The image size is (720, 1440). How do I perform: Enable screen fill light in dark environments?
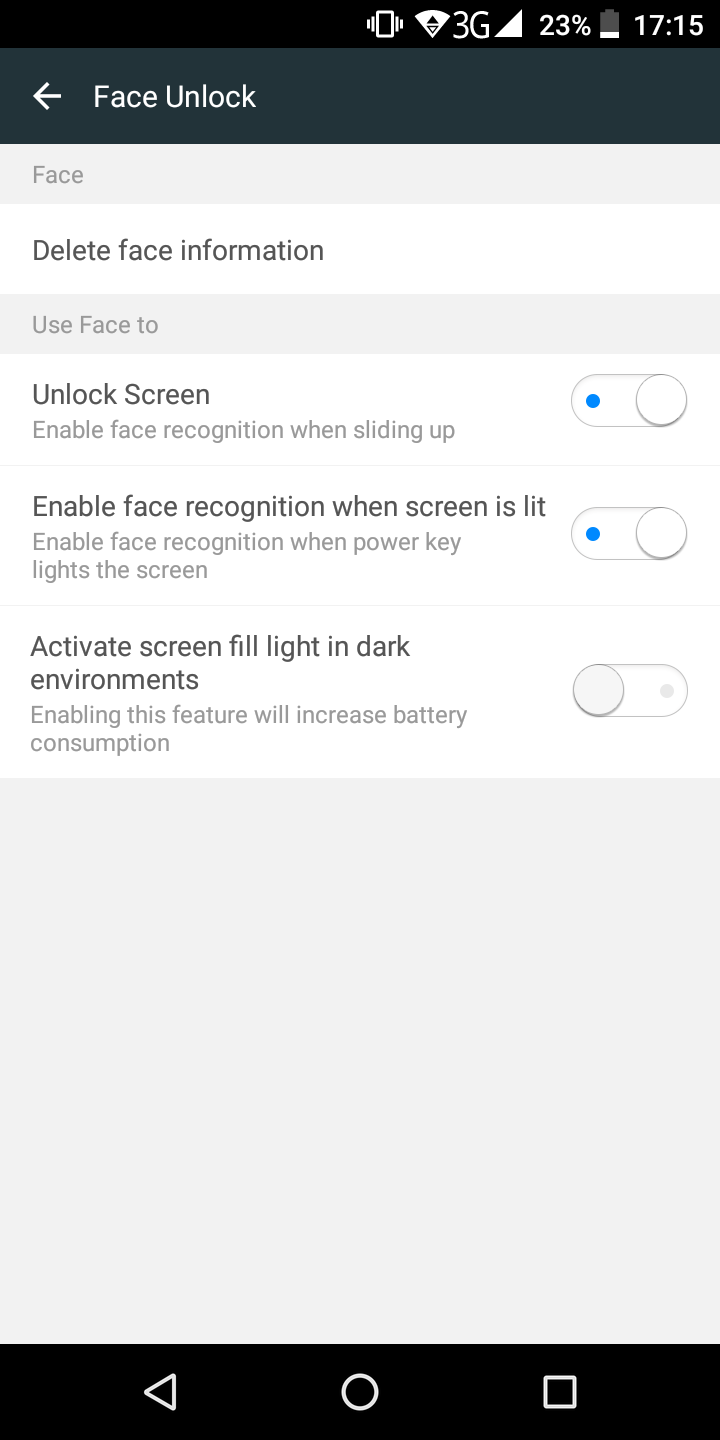pyautogui.click(x=629, y=691)
